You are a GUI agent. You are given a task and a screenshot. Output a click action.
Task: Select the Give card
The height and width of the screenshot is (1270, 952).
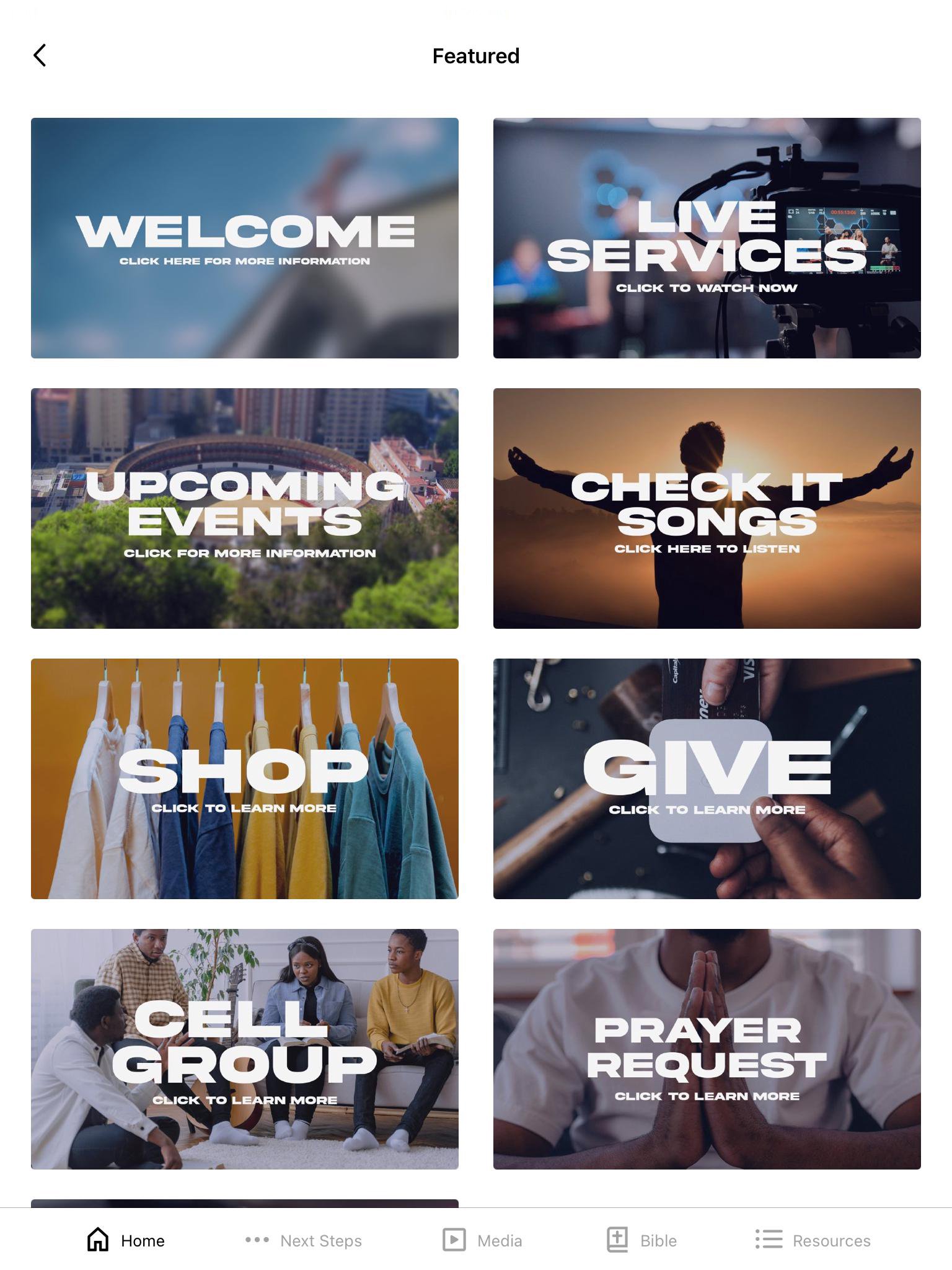tap(707, 779)
